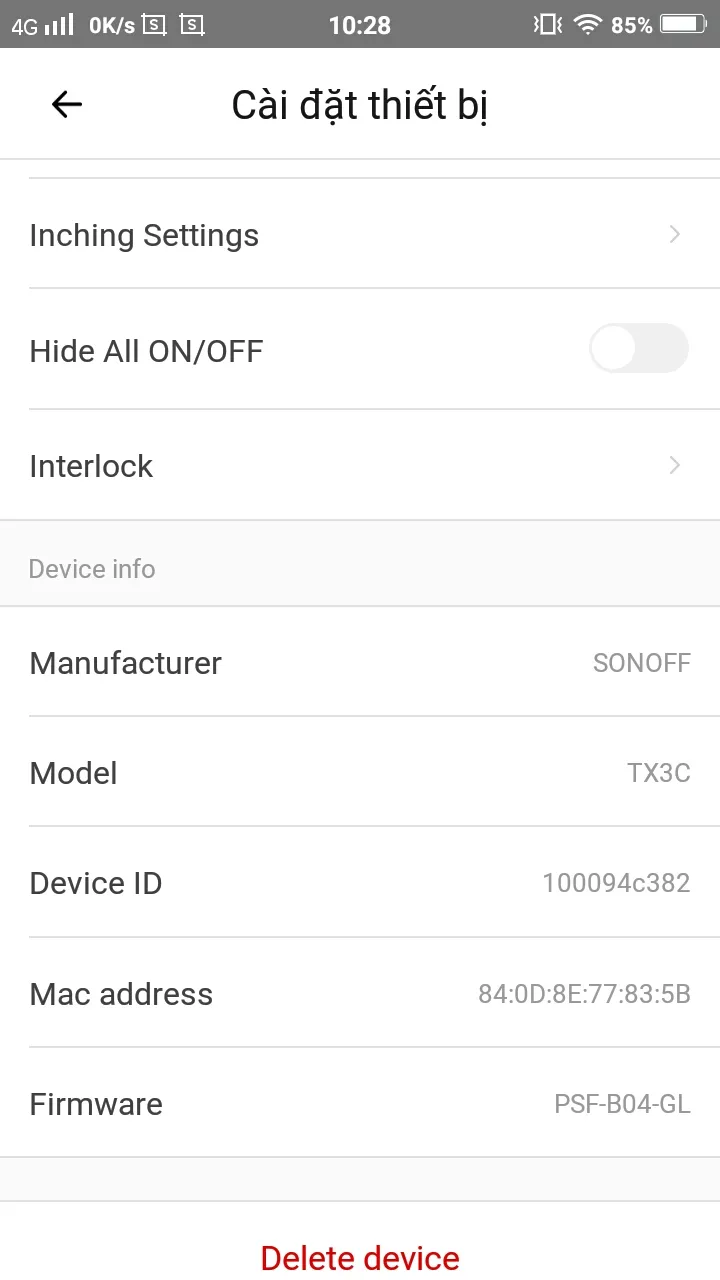Tap the vibrate mode icon
Viewport: 720px width, 1280px height.
pyautogui.click(x=546, y=25)
